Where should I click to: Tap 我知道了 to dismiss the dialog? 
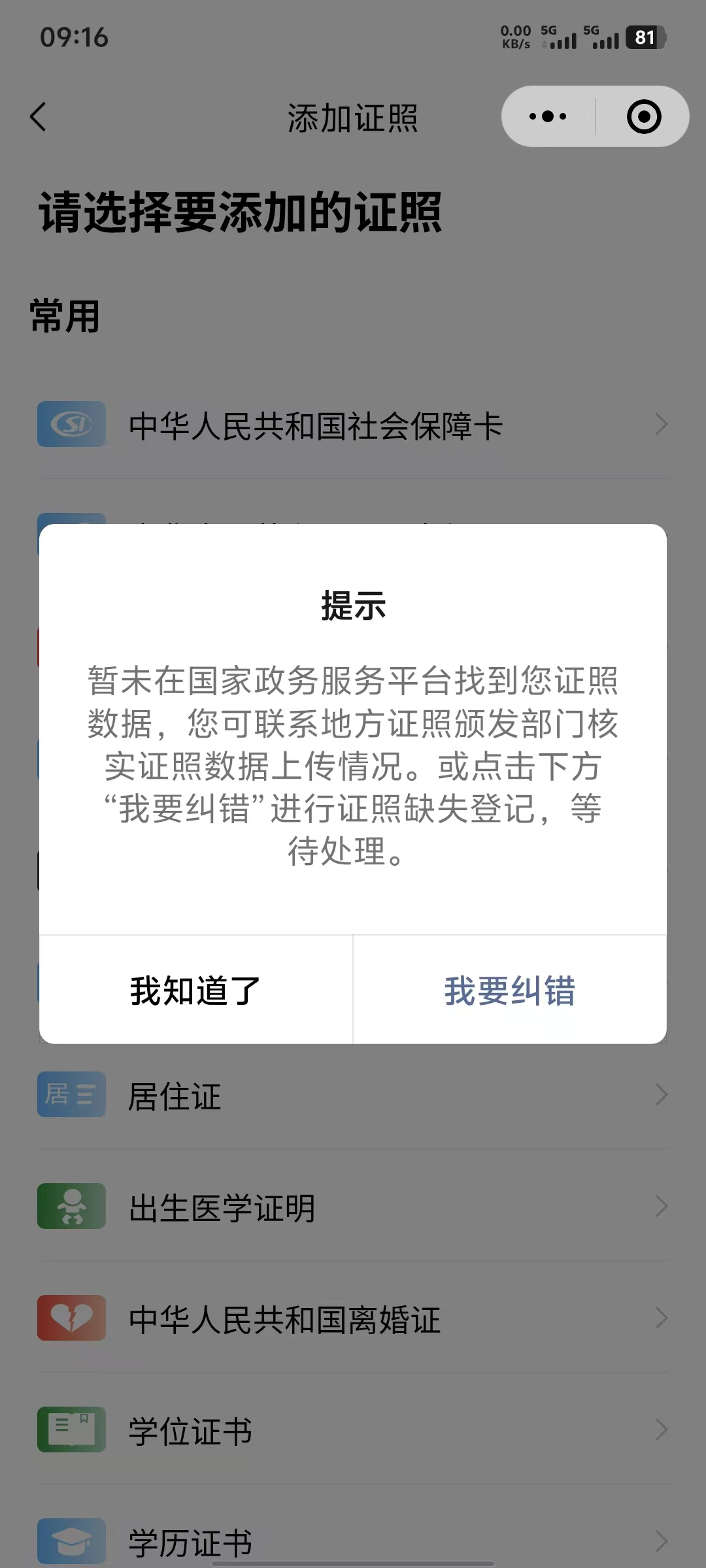point(195,990)
